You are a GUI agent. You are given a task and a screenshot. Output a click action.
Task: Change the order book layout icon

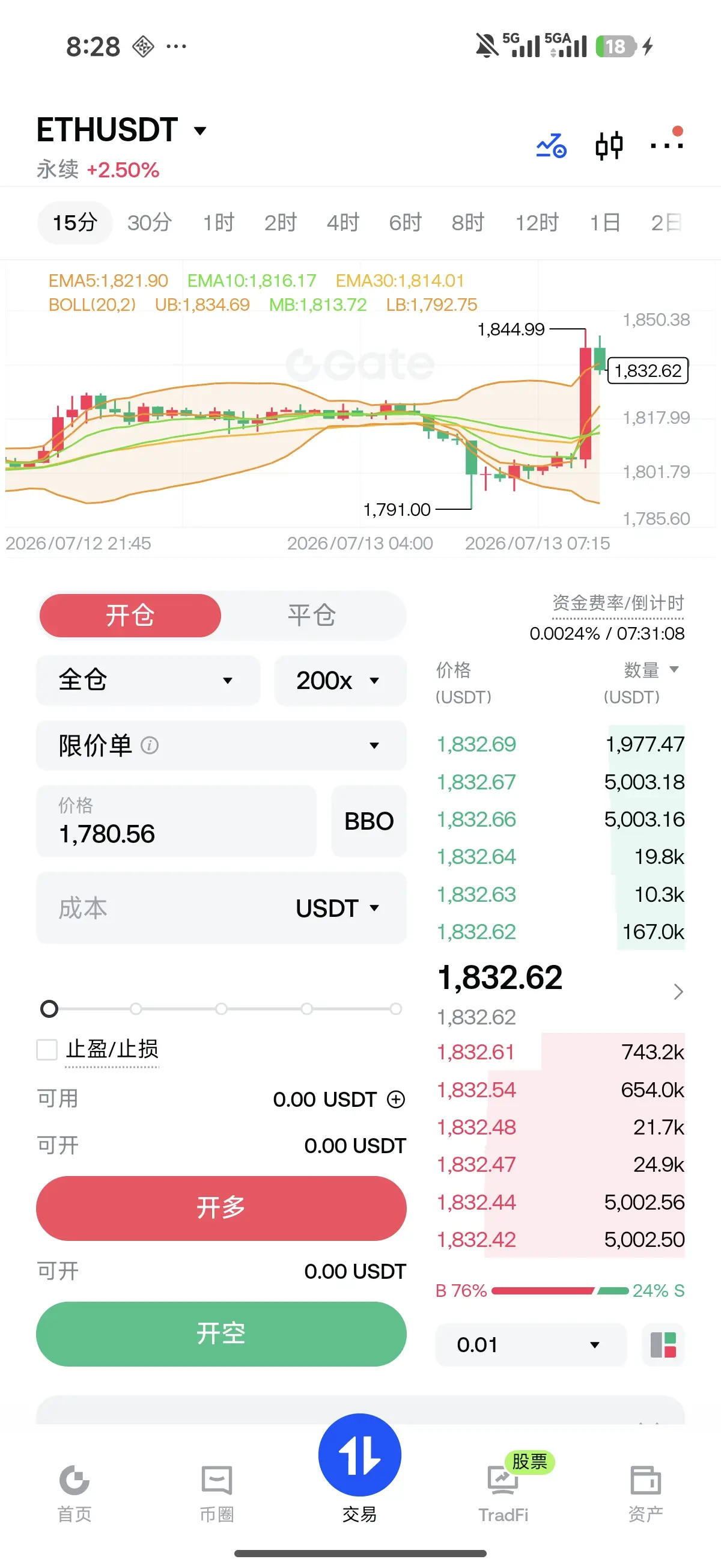[x=663, y=1344]
